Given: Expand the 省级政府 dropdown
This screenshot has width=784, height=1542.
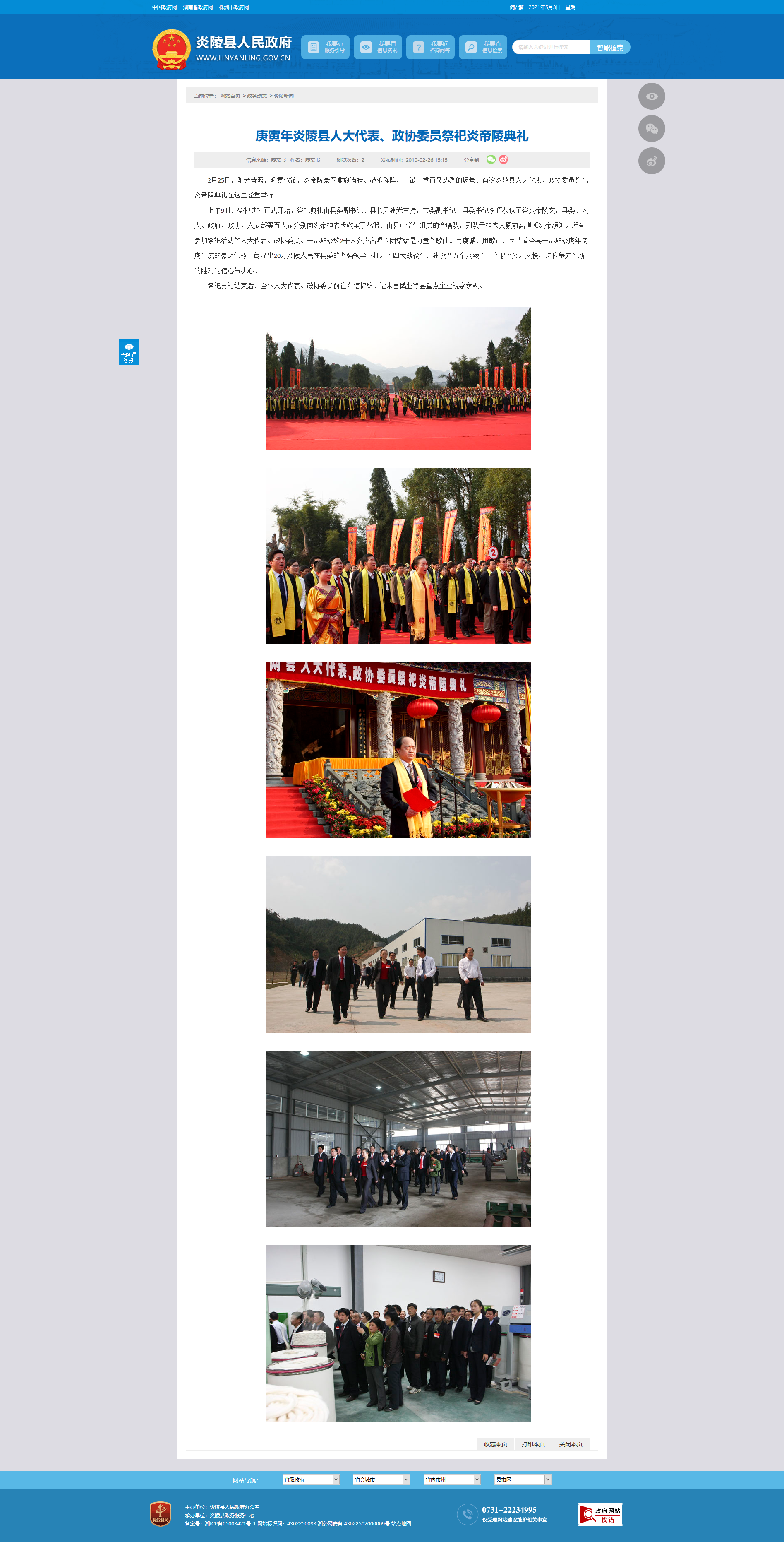Looking at the screenshot, I should (311, 1479).
